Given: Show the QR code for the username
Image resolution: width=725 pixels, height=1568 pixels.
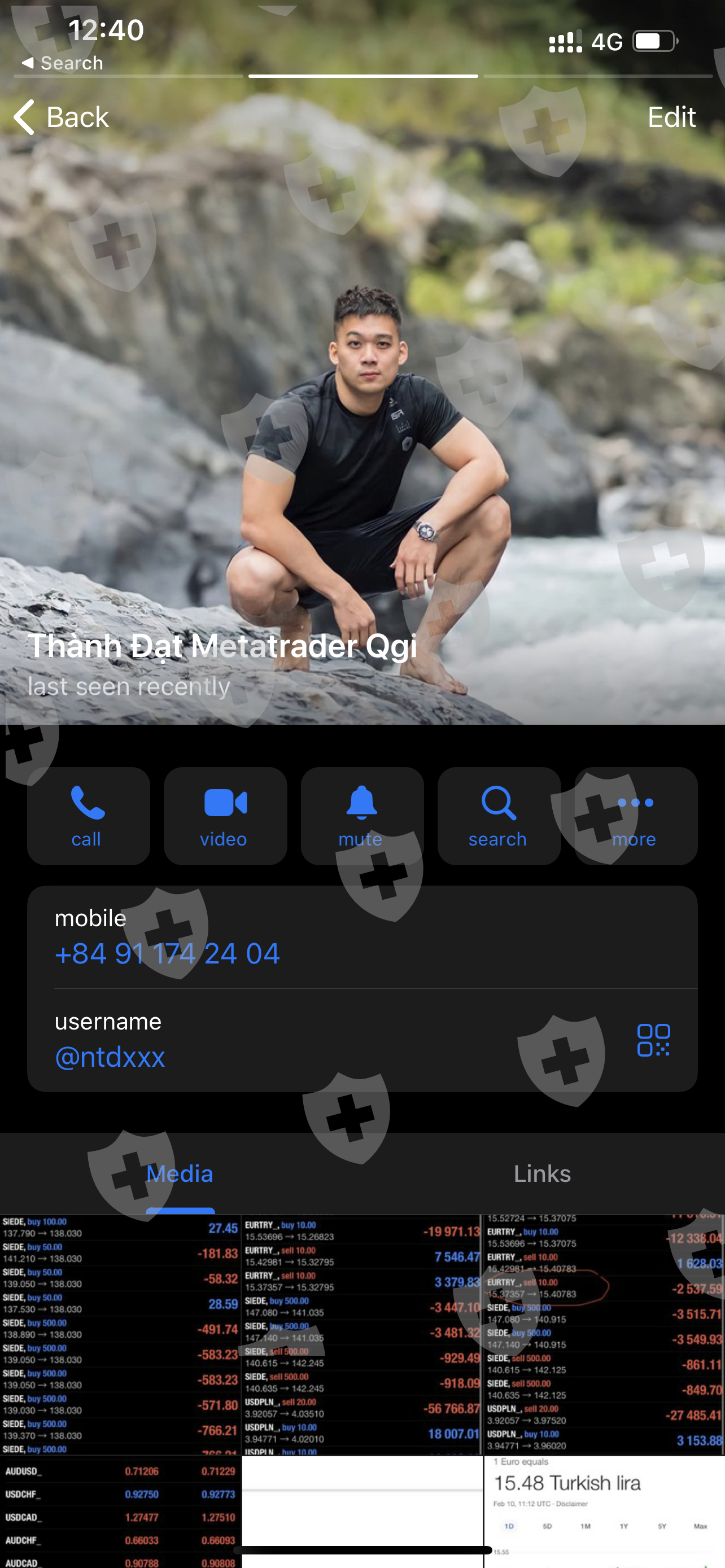Looking at the screenshot, I should click(653, 1040).
